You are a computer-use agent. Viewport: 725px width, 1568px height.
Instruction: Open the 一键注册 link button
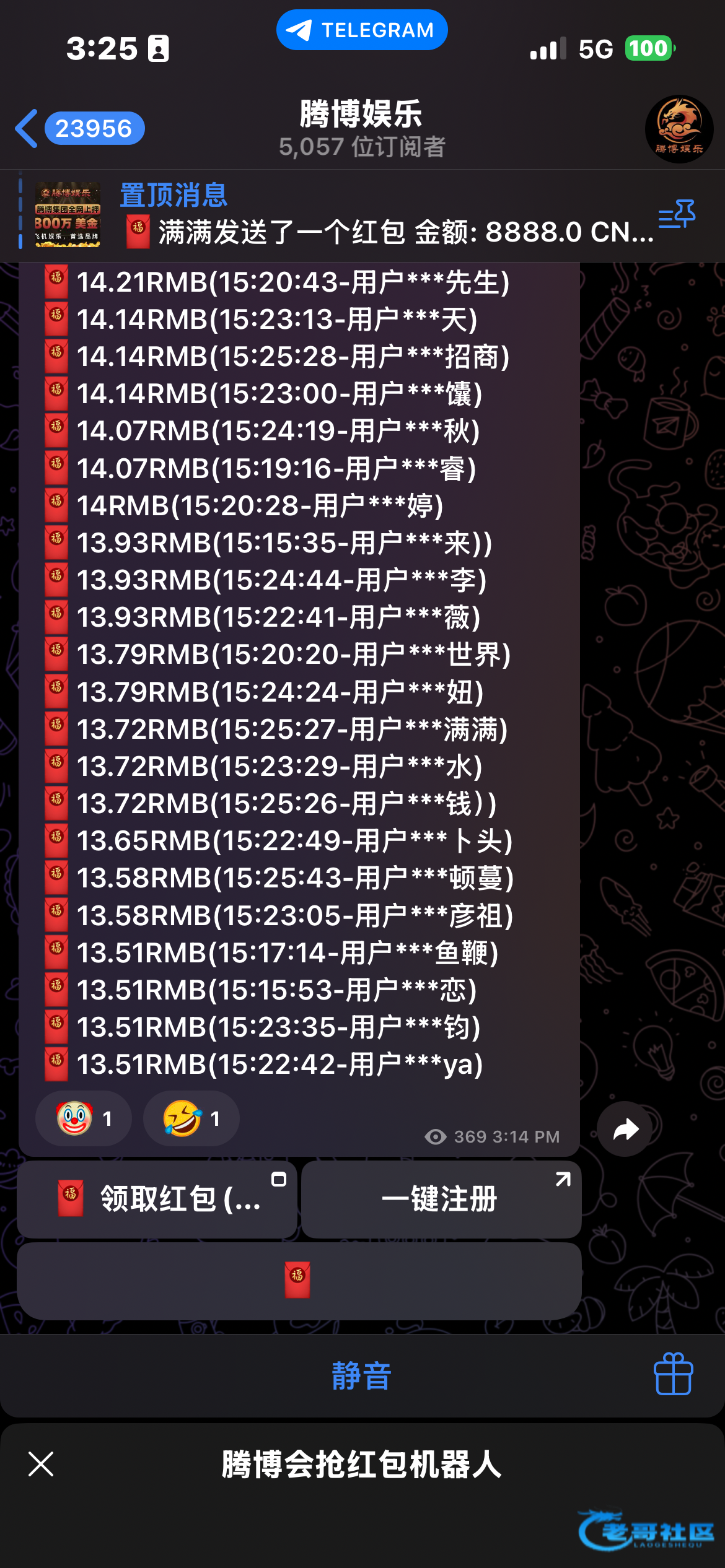[x=441, y=1199]
